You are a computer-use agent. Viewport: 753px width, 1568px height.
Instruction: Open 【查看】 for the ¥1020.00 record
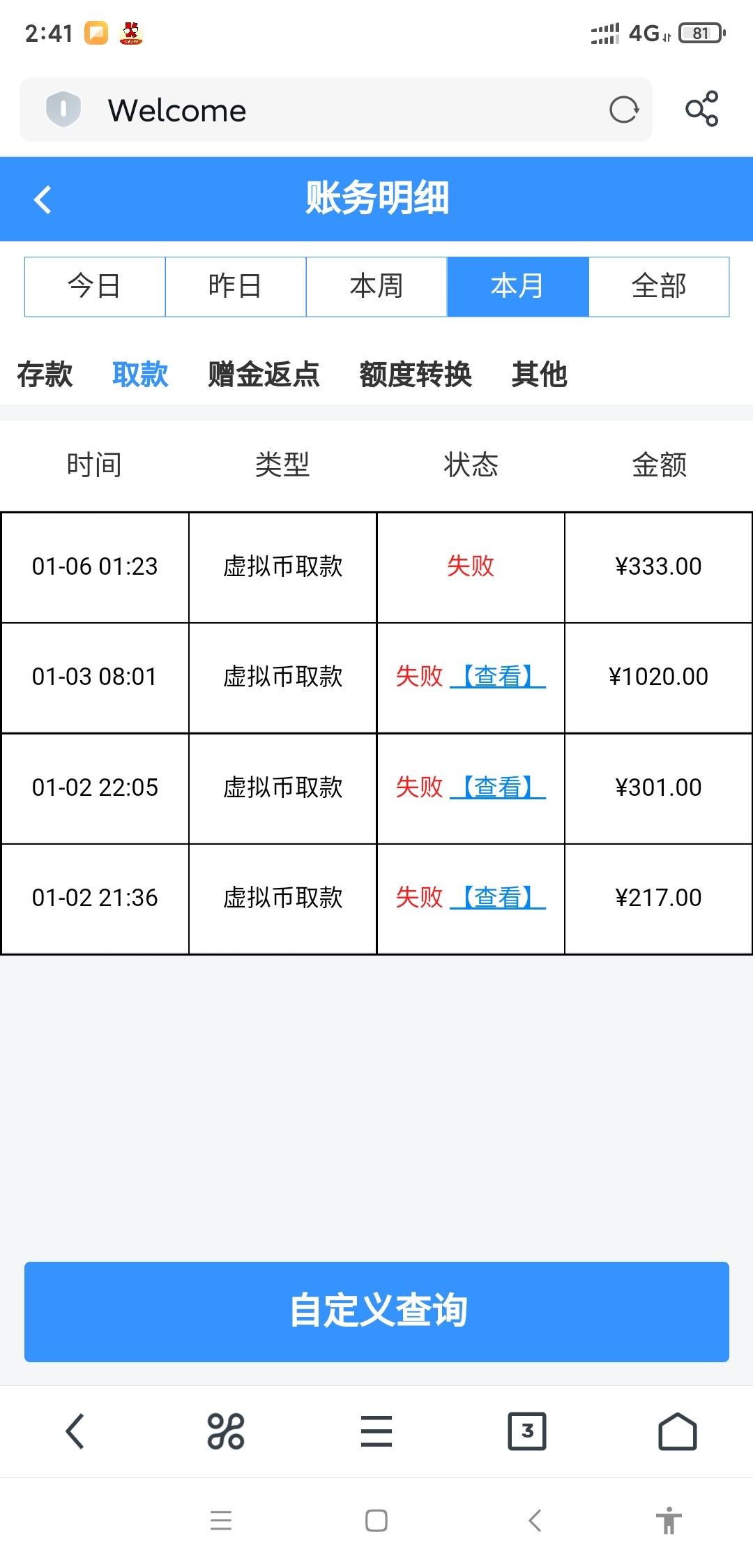pyautogui.click(x=498, y=677)
